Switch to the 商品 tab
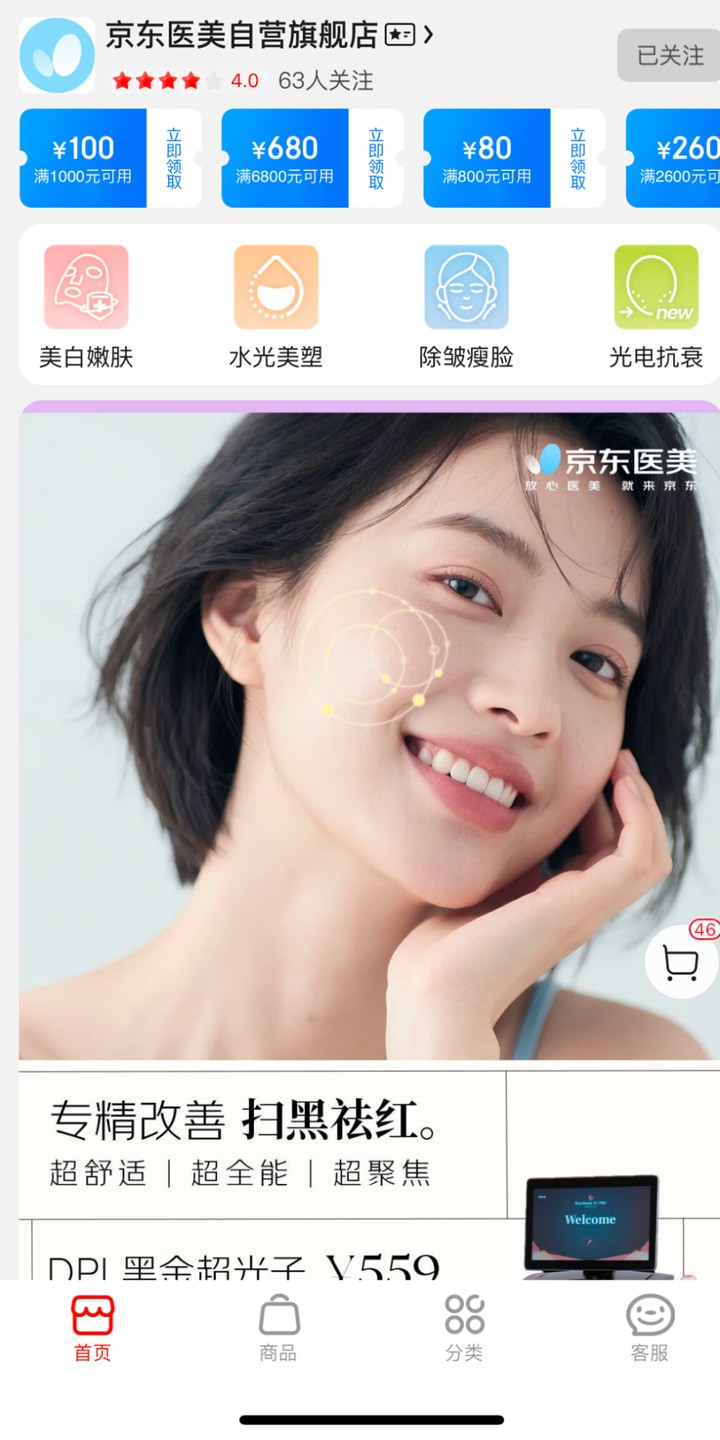Viewport: 720px width, 1440px height. pos(278,1328)
